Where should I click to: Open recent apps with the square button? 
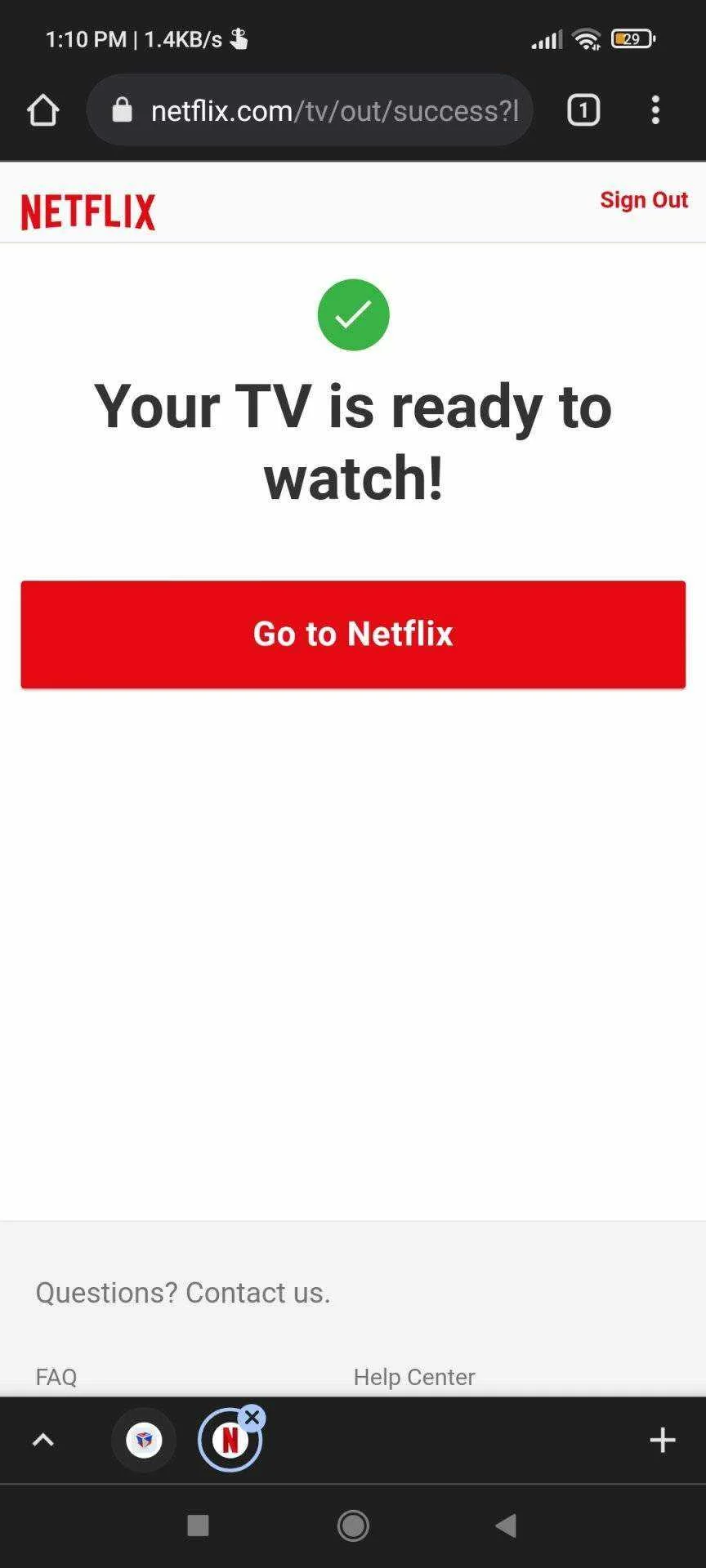click(199, 1525)
